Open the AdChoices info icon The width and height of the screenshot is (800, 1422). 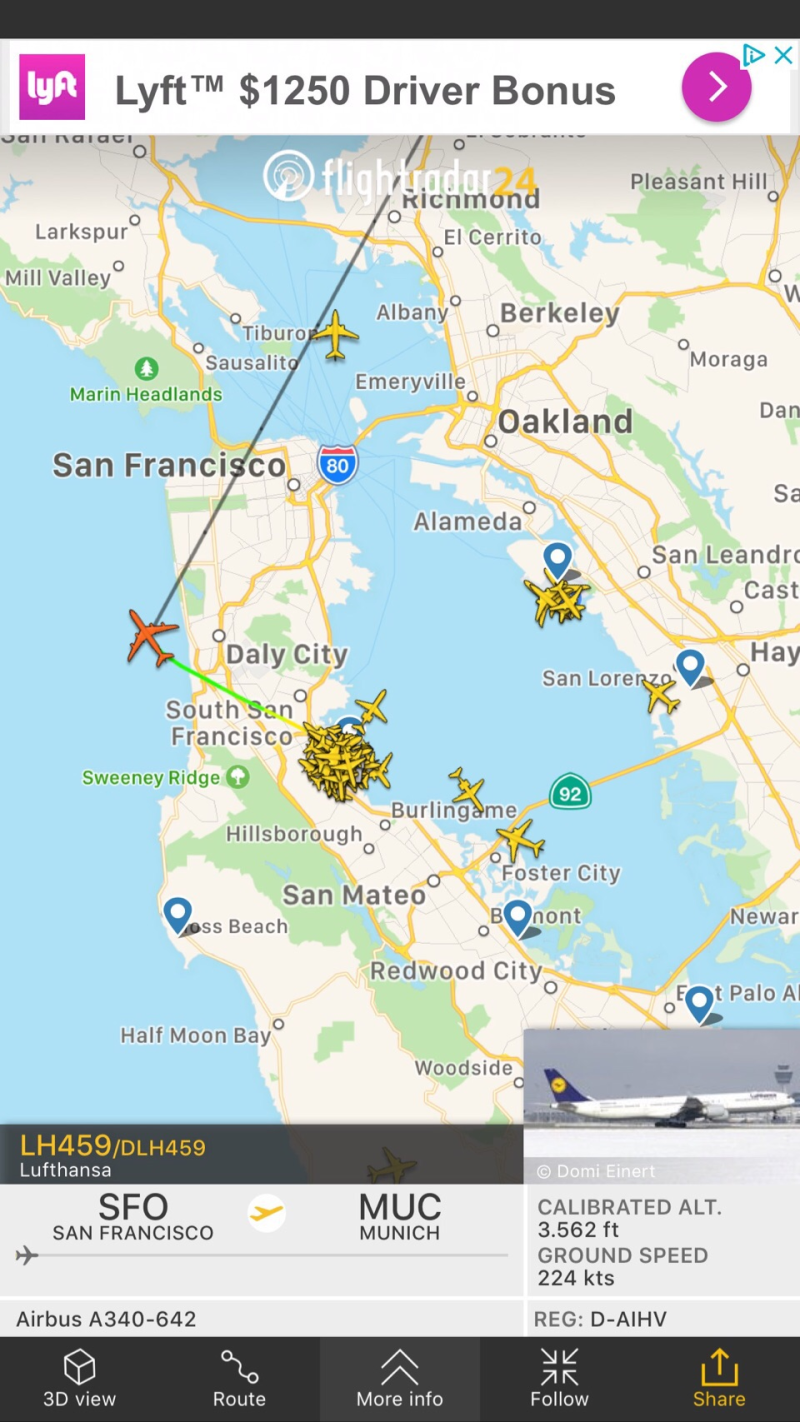[x=755, y=55]
